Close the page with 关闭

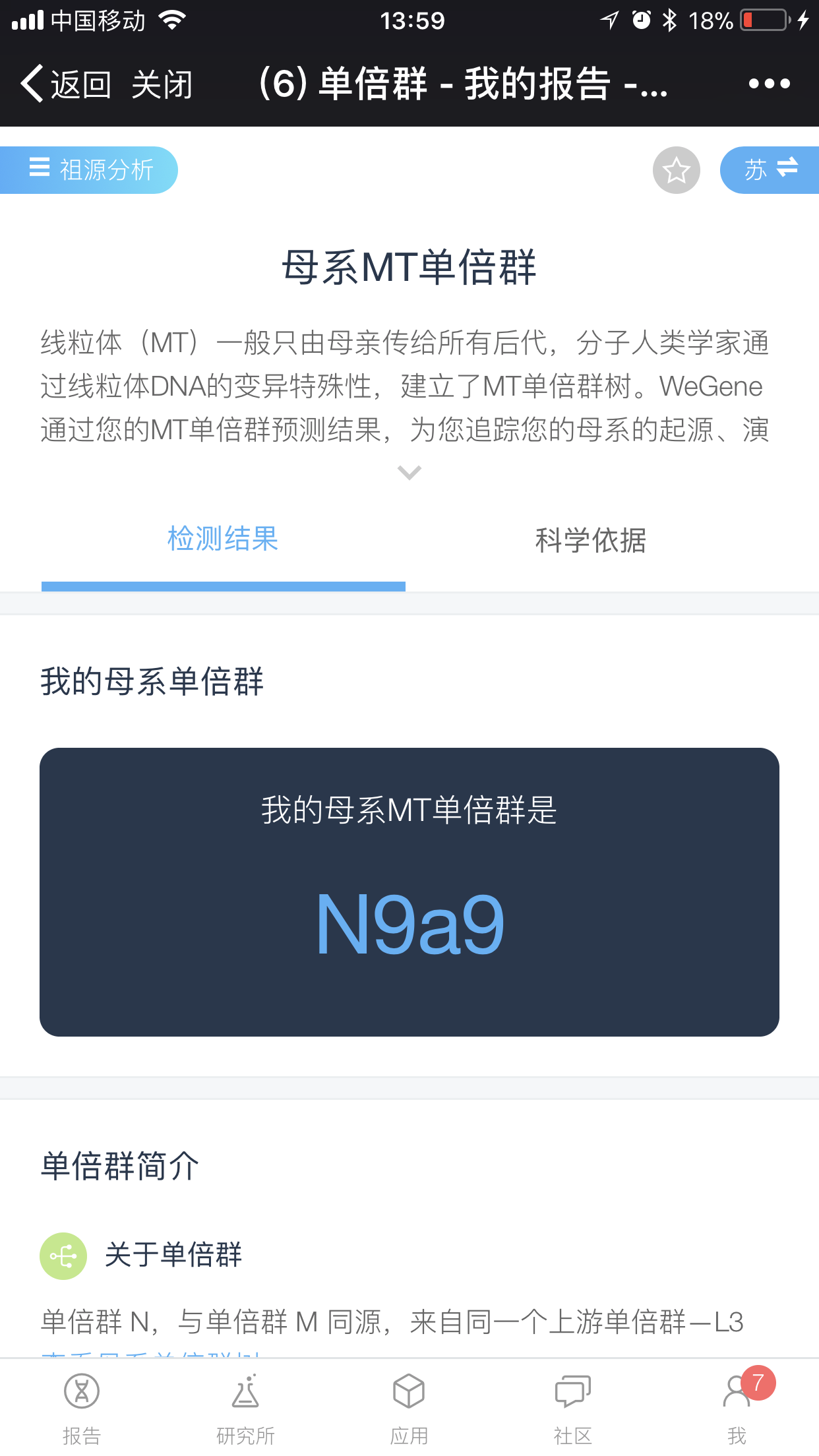click(162, 84)
